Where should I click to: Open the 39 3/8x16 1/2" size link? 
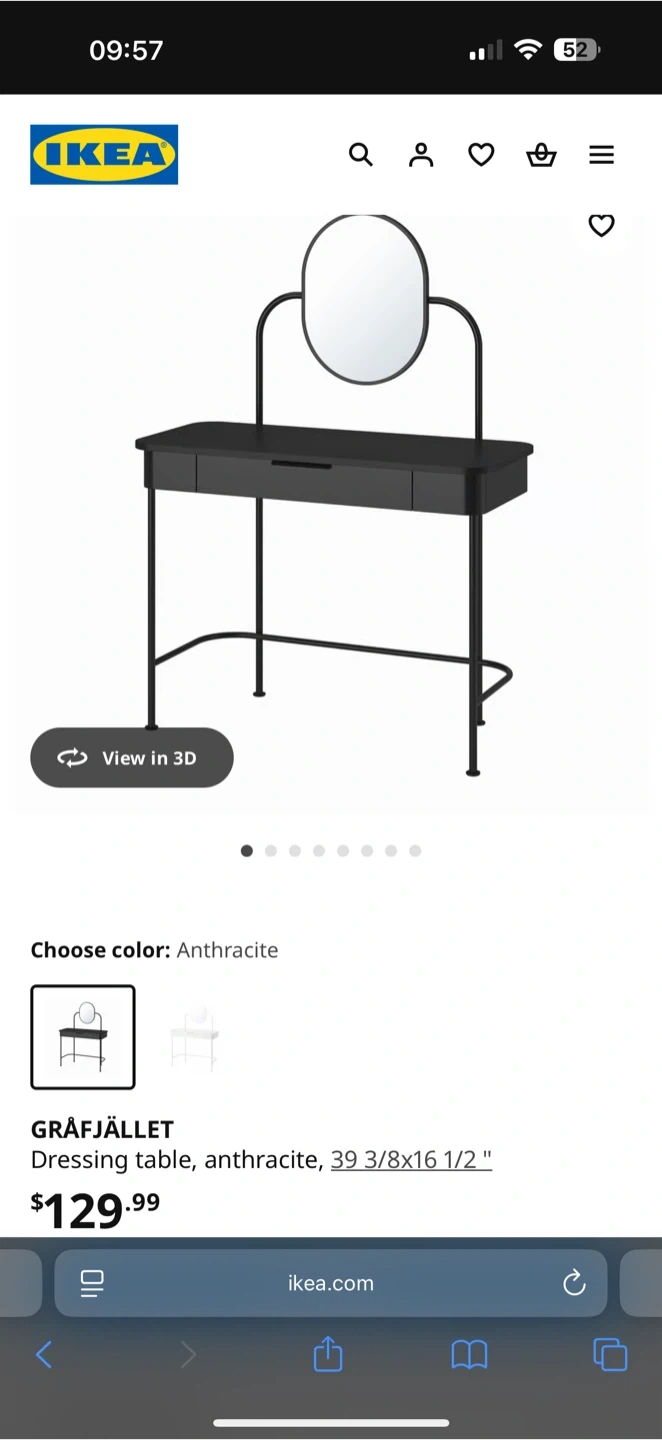(x=411, y=1160)
